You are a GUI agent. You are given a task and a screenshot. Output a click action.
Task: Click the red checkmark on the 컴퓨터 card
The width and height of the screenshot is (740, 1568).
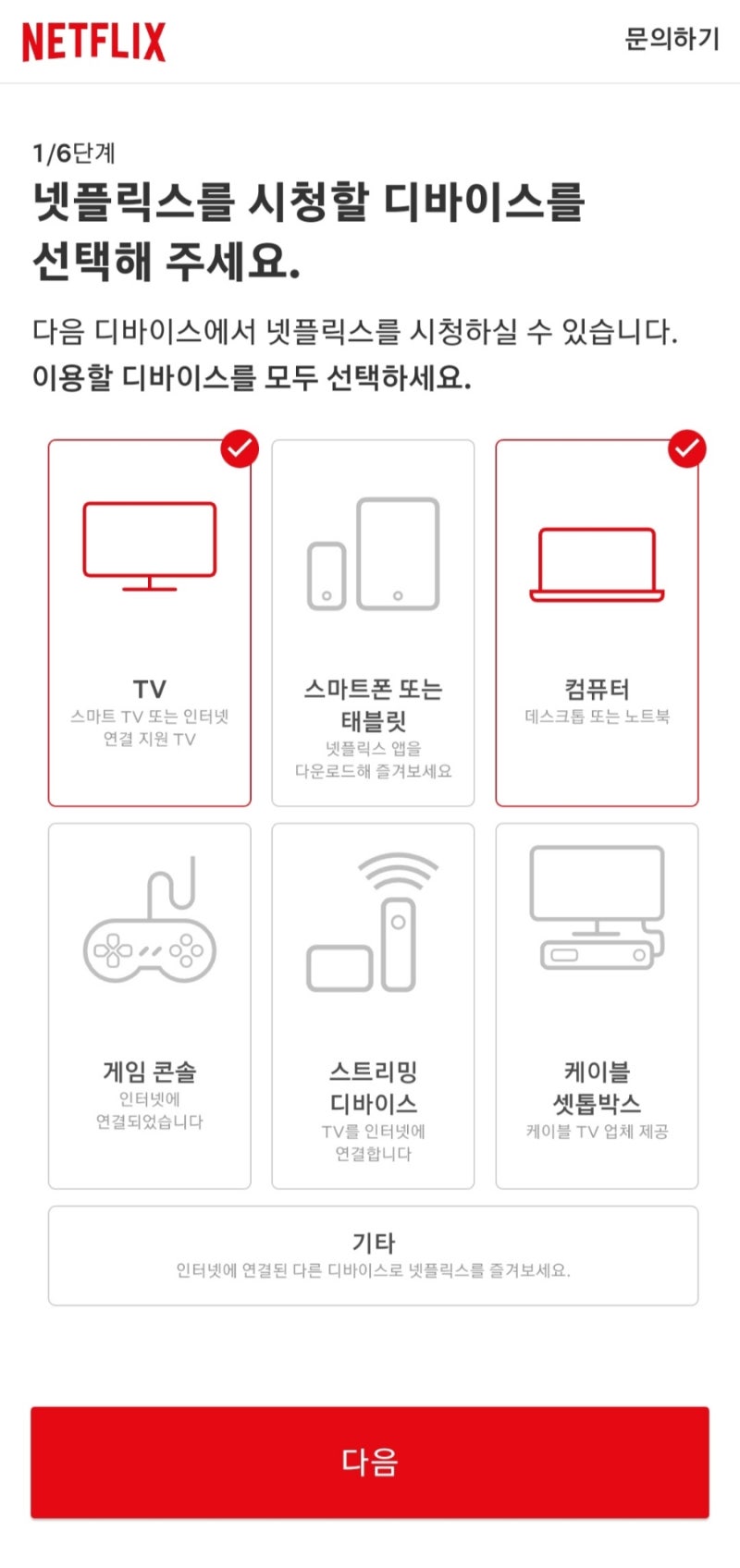686,448
